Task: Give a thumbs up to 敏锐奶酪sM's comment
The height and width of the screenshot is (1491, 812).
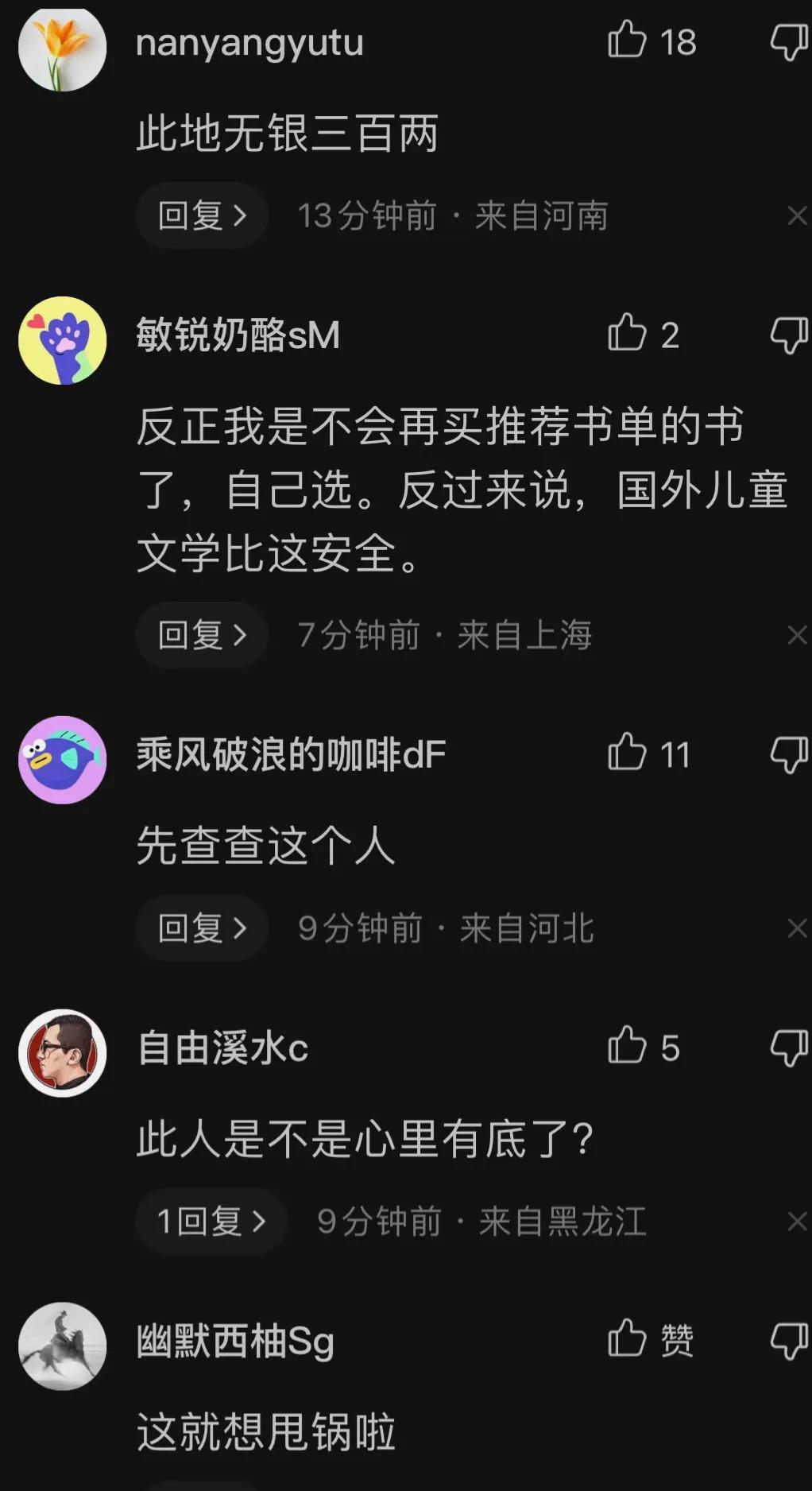Action: (627, 336)
